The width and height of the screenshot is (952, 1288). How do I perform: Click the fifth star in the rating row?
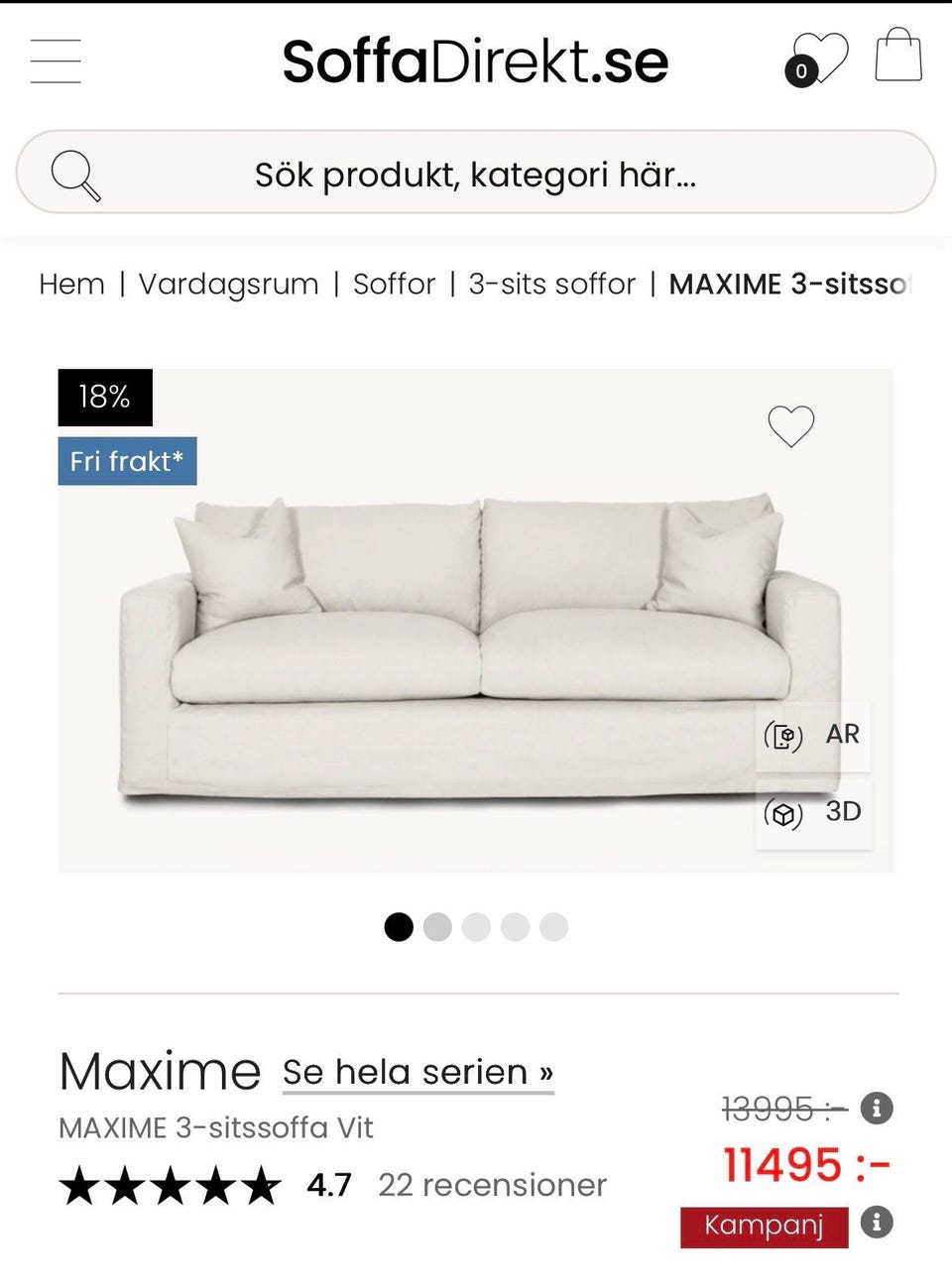pos(261,1184)
